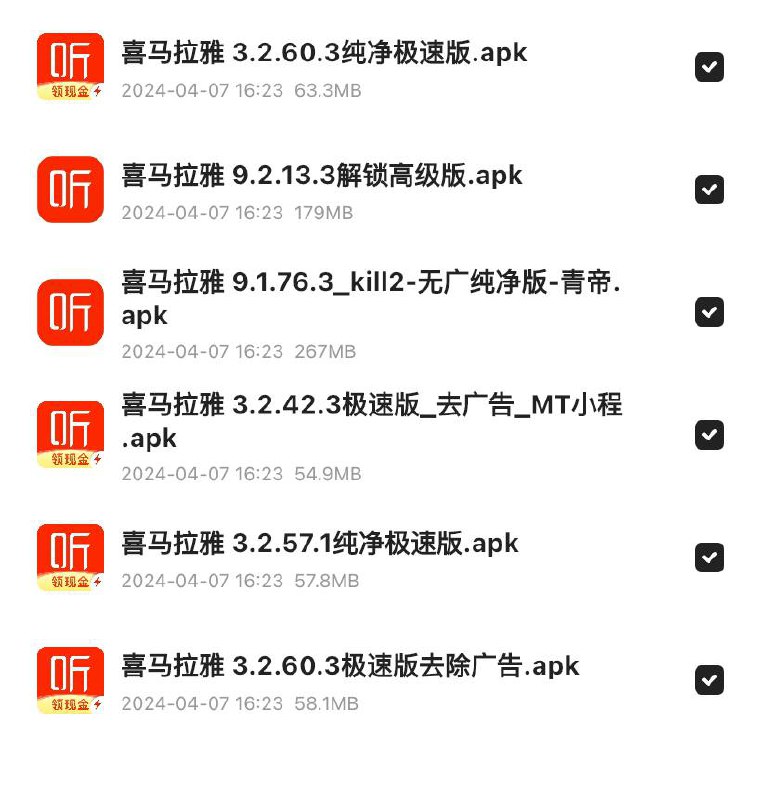Uncheck the checkbox for 3.2.60.3纯净极速版.apk

[710, 67]
